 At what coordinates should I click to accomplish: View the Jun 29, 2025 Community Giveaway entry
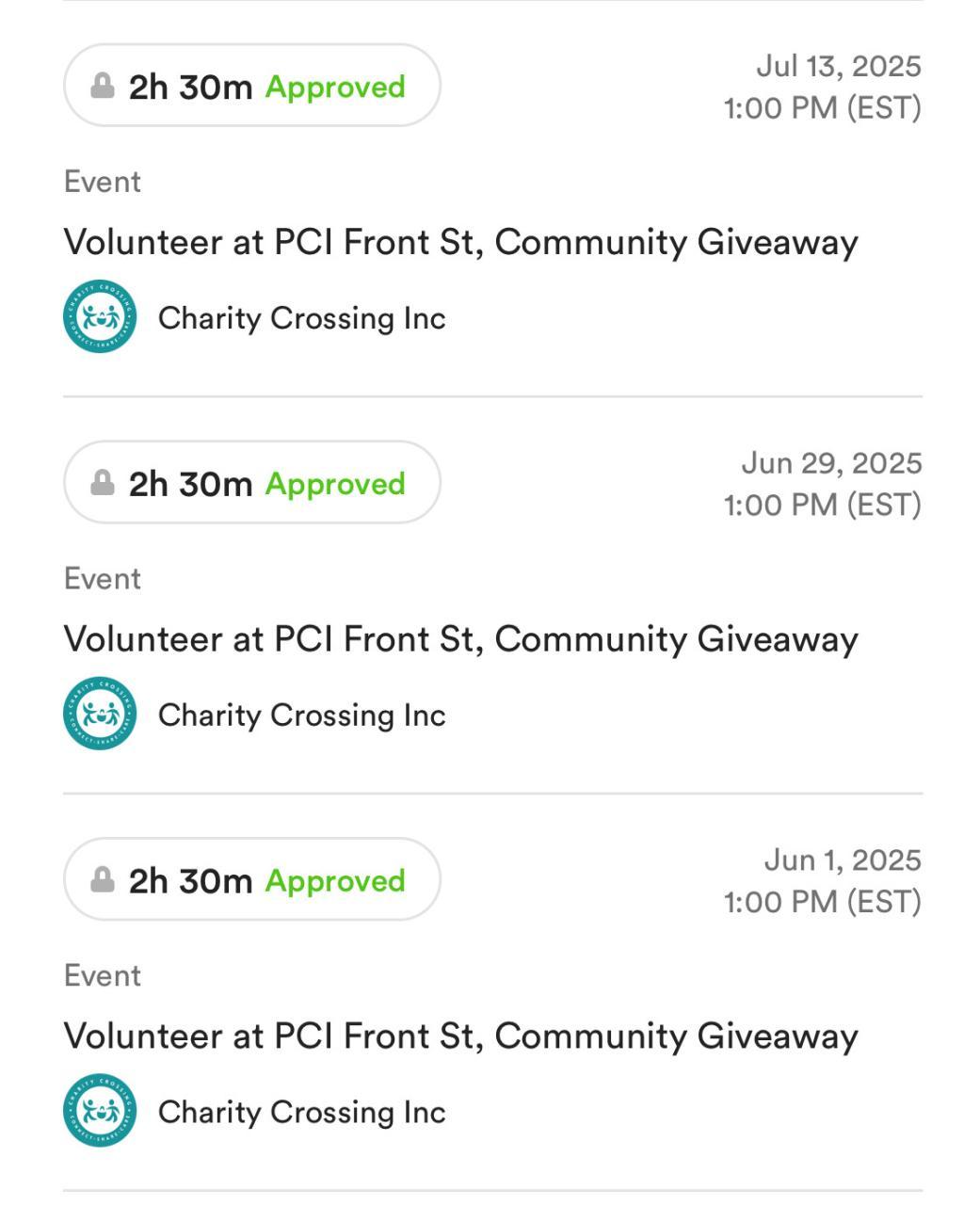coord(460,639)
